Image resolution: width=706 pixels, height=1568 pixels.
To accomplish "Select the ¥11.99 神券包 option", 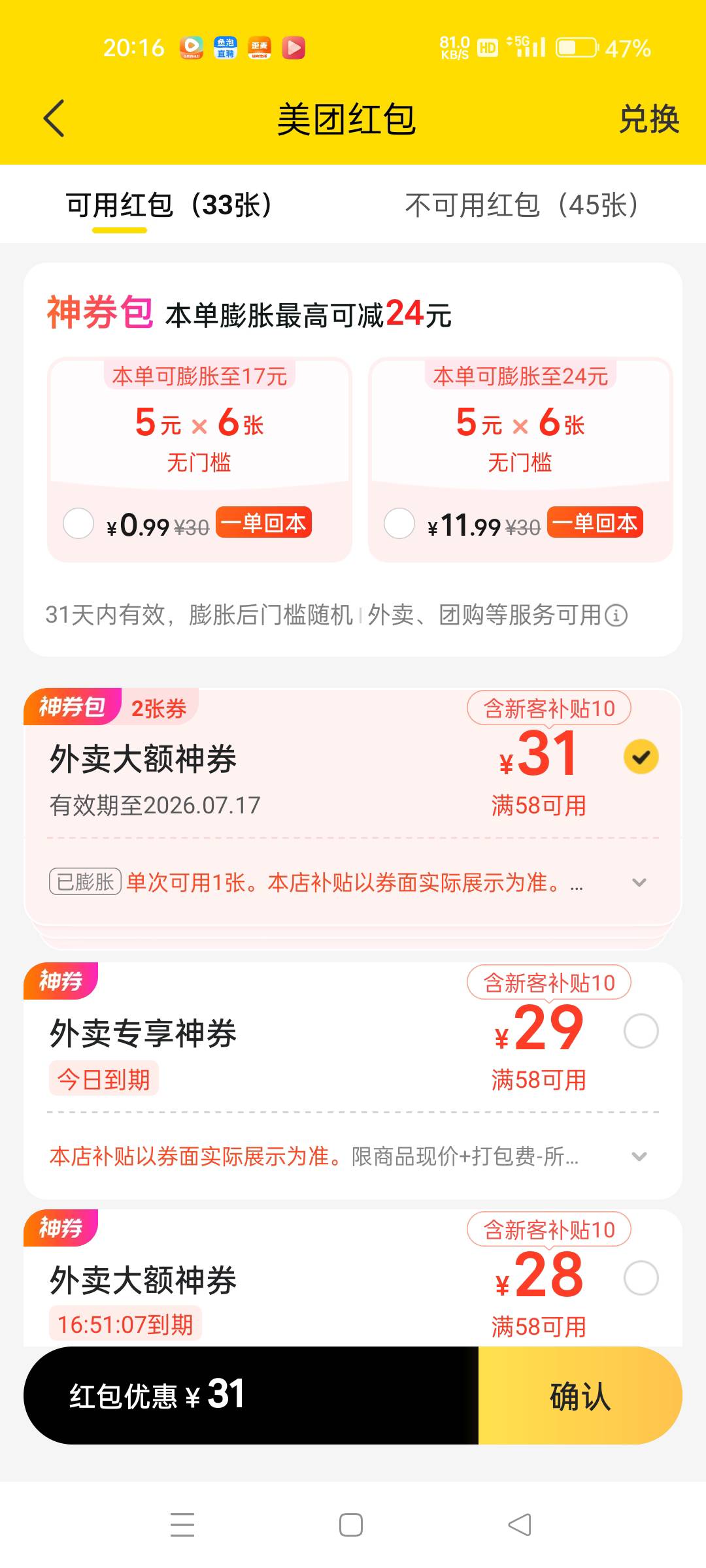I will tap(399, 523).
